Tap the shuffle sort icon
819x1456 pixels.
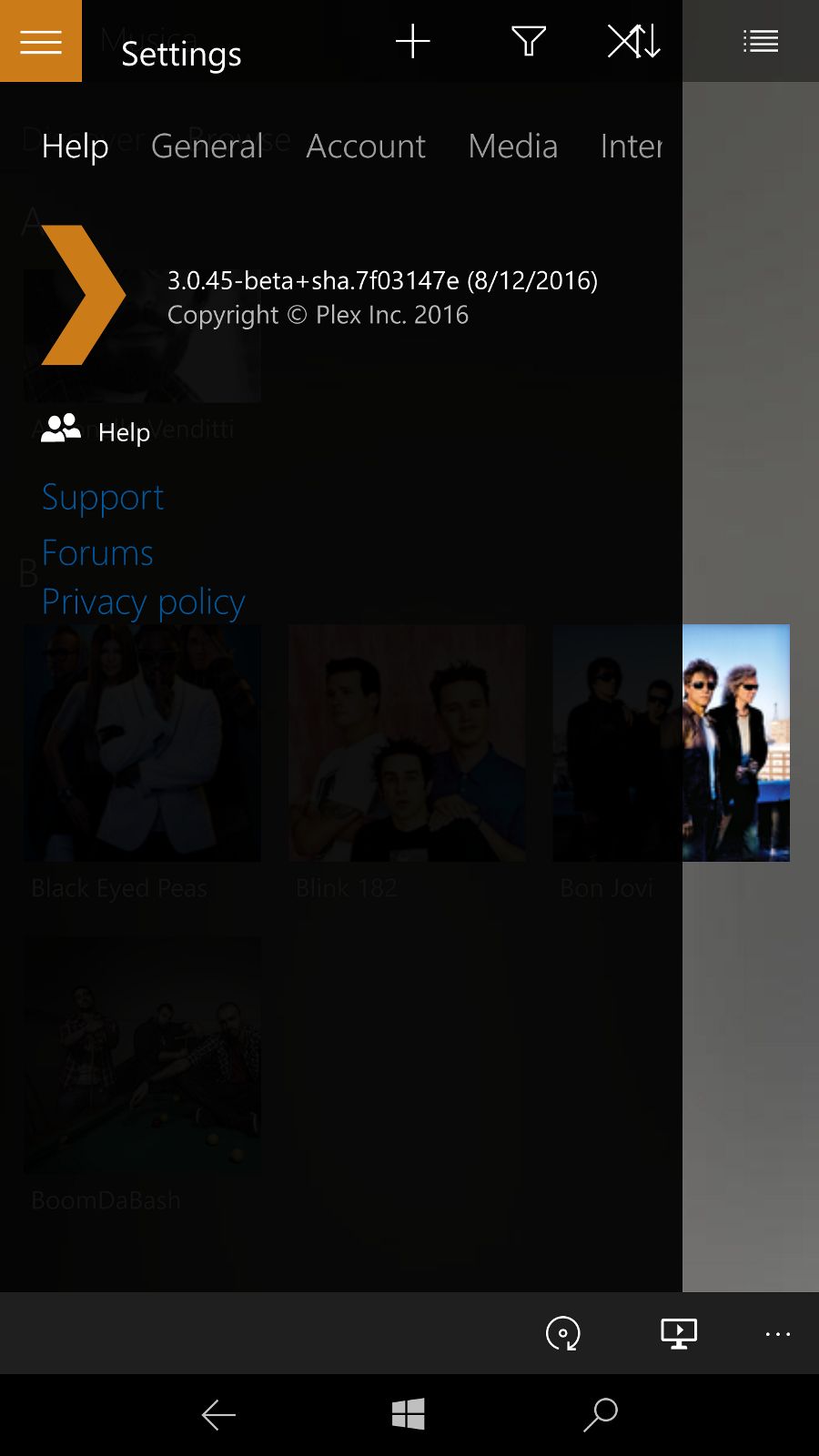click(634, 41)
